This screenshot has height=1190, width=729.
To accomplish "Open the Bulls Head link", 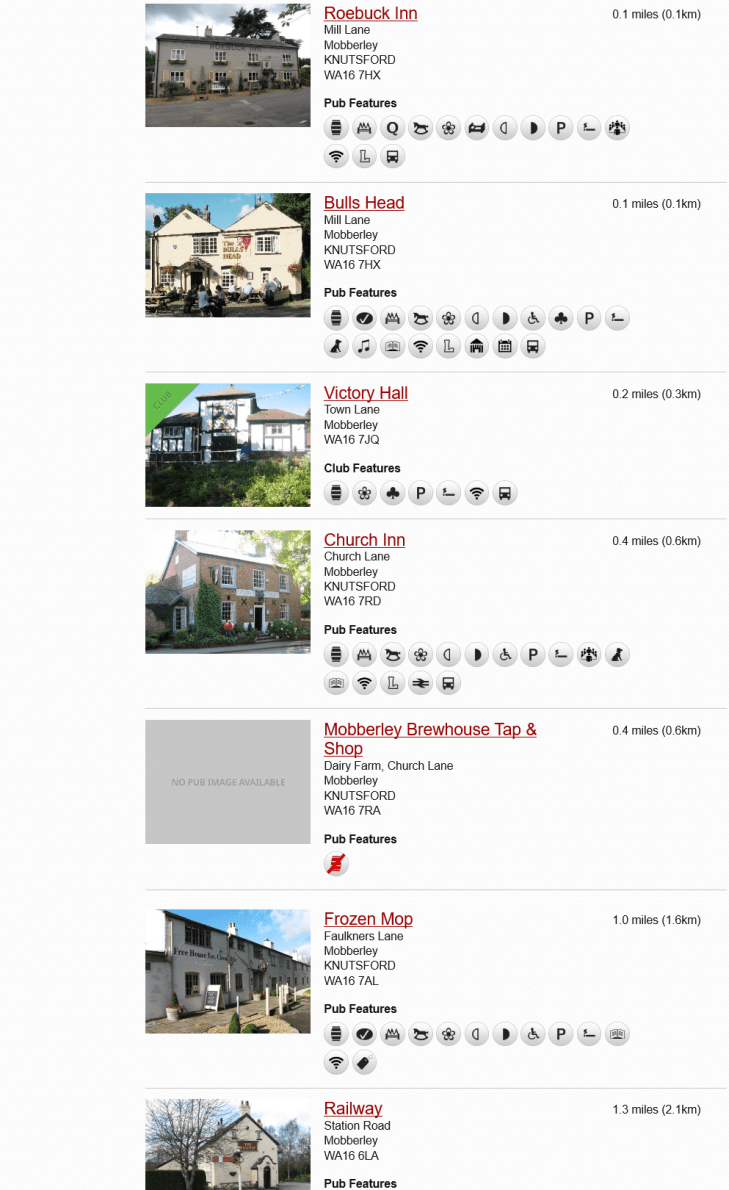I will (x=364, y=203).
